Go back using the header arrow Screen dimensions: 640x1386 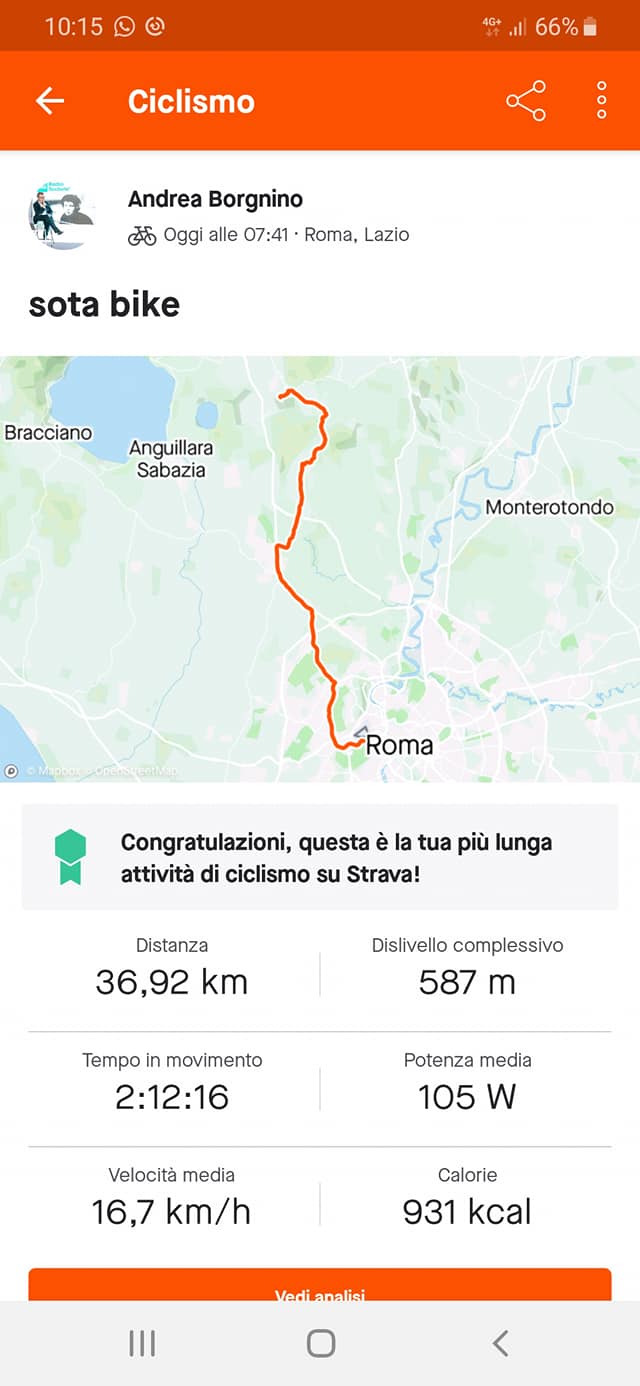click(x=49, y=101)
